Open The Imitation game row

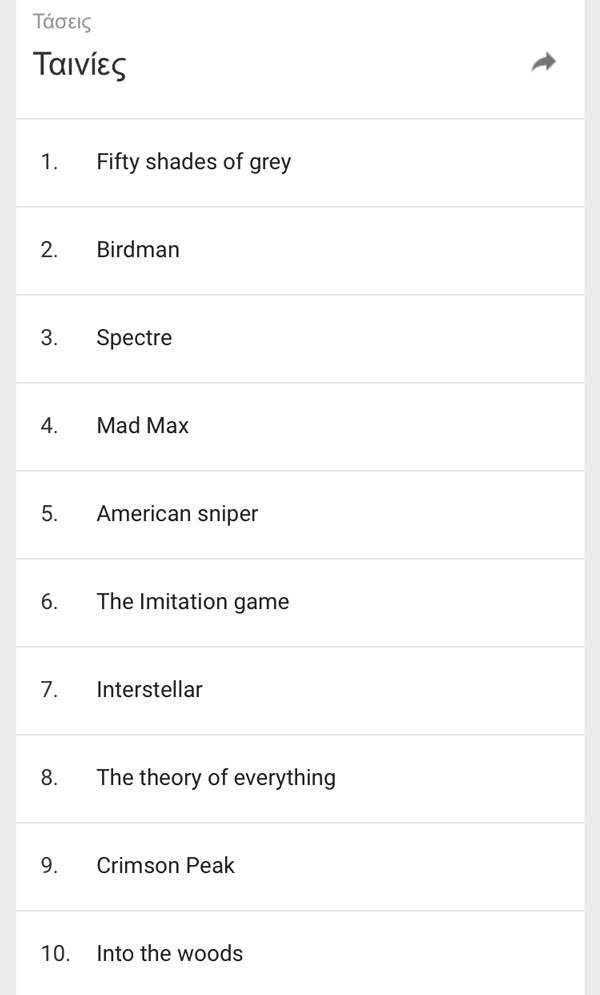tap(300, 602)
